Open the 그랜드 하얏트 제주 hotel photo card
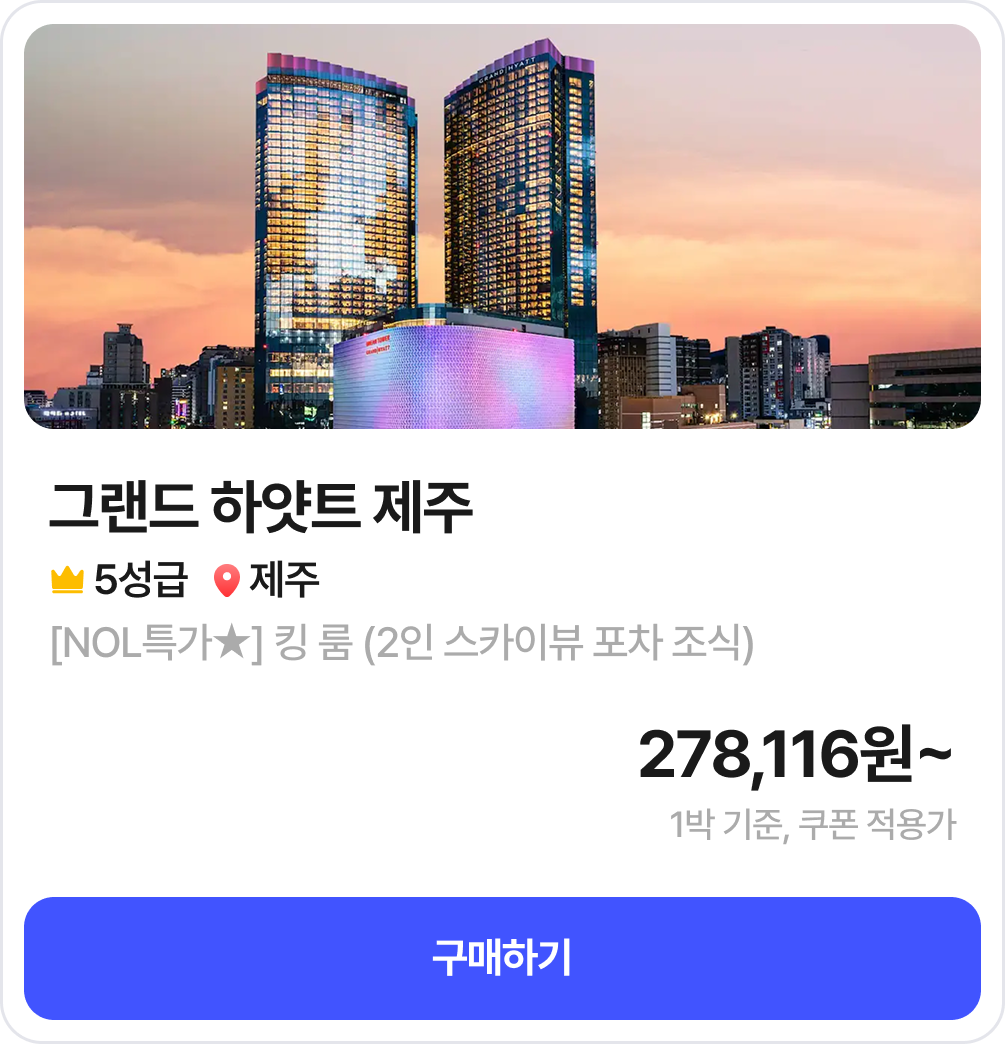 coord(502,227)
